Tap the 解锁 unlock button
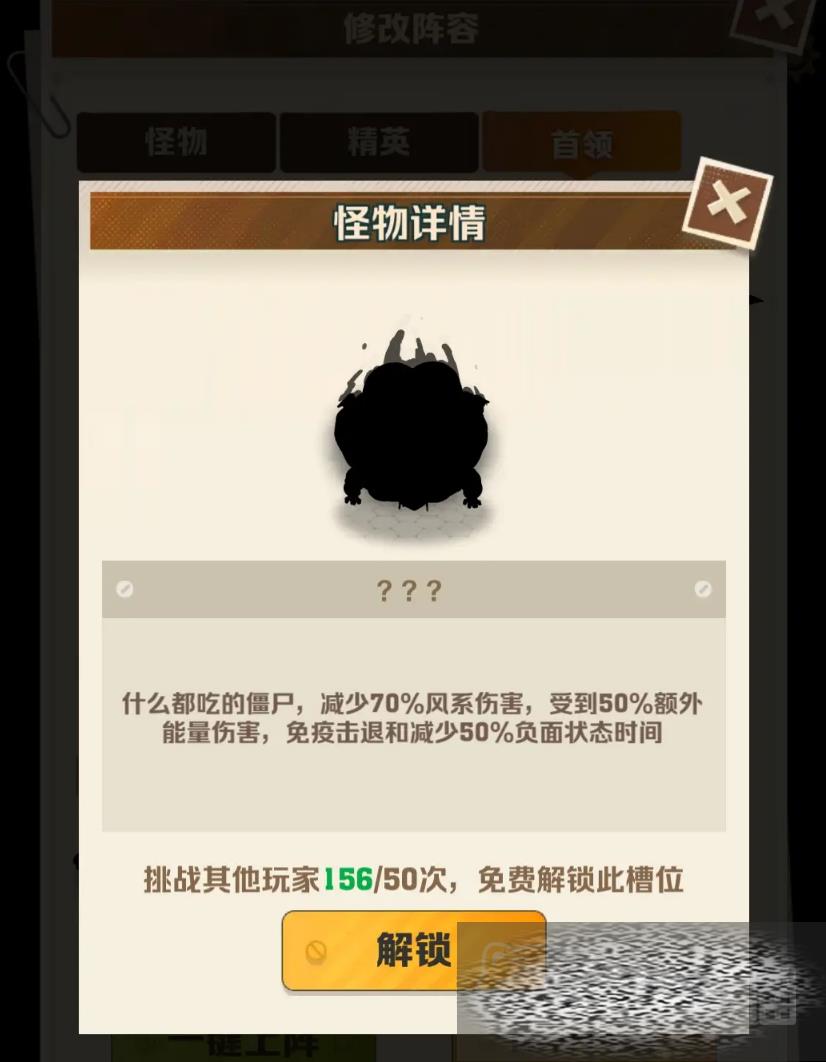The height and width of the screenshot is (1062, 826). [413, 950]
